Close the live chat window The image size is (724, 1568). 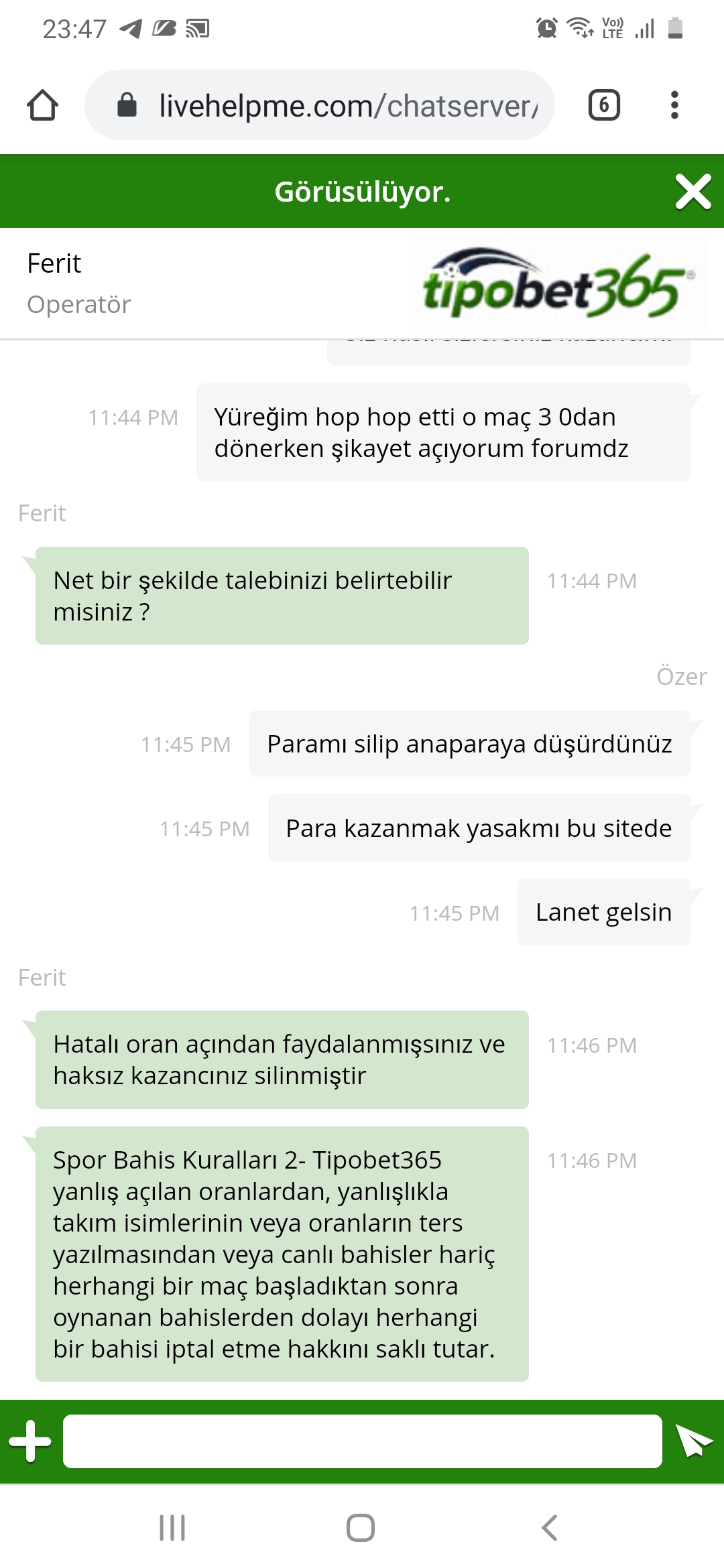pos(693,192)
